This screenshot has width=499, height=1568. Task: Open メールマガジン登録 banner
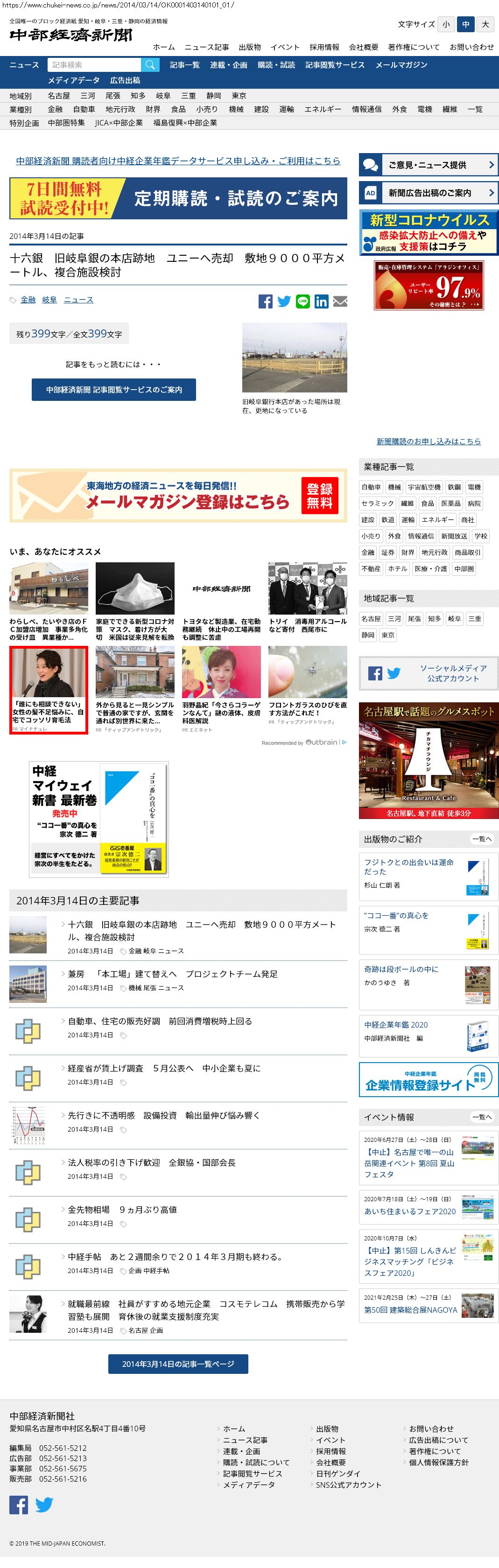point(178,496)
